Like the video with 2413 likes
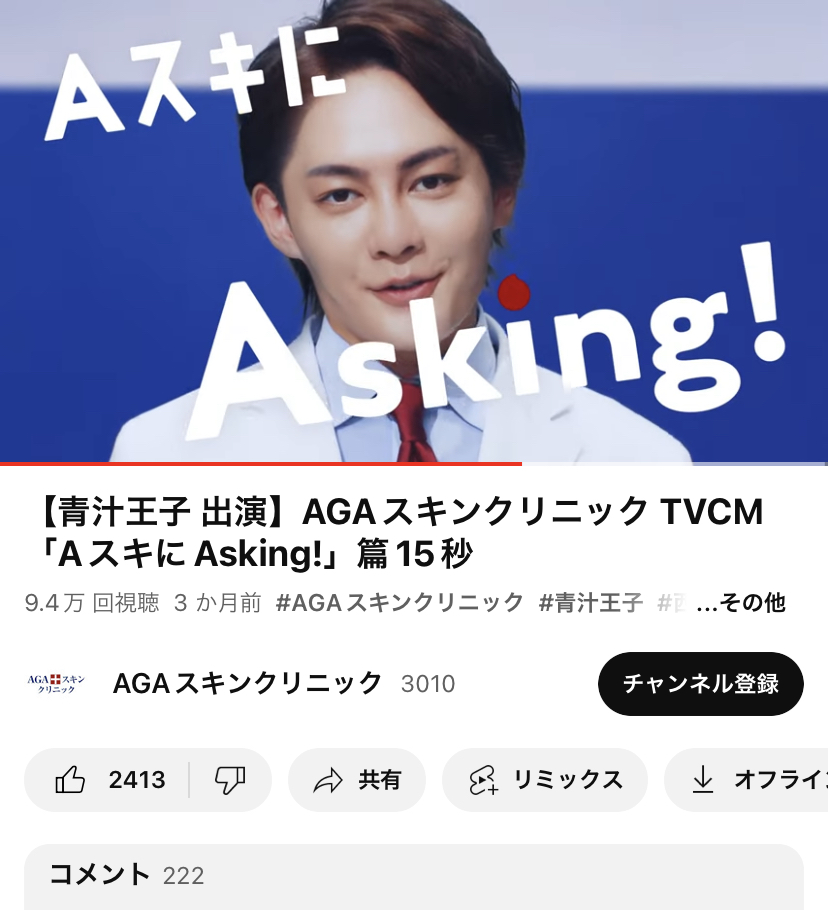 coord(108,780)
